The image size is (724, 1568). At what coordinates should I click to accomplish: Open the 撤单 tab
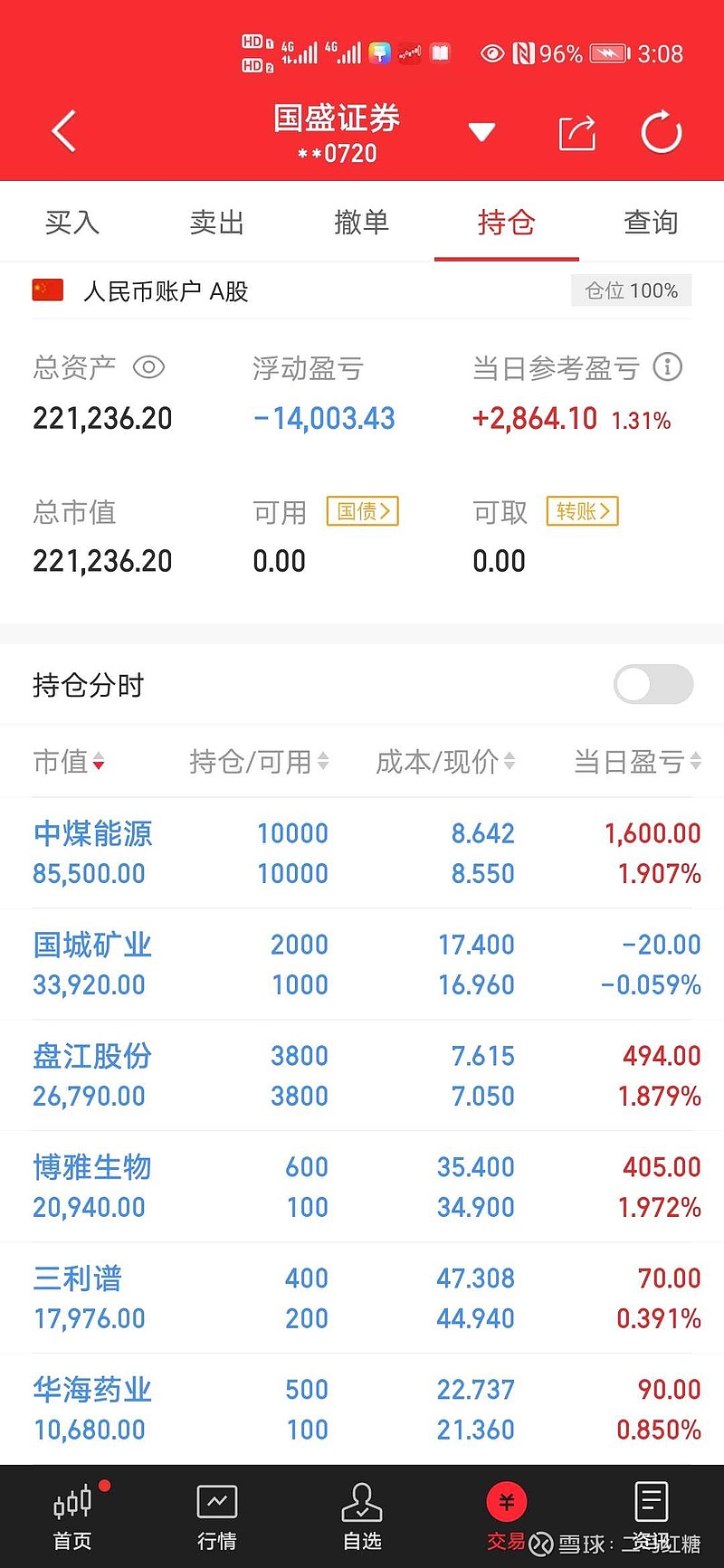point(362,222)
